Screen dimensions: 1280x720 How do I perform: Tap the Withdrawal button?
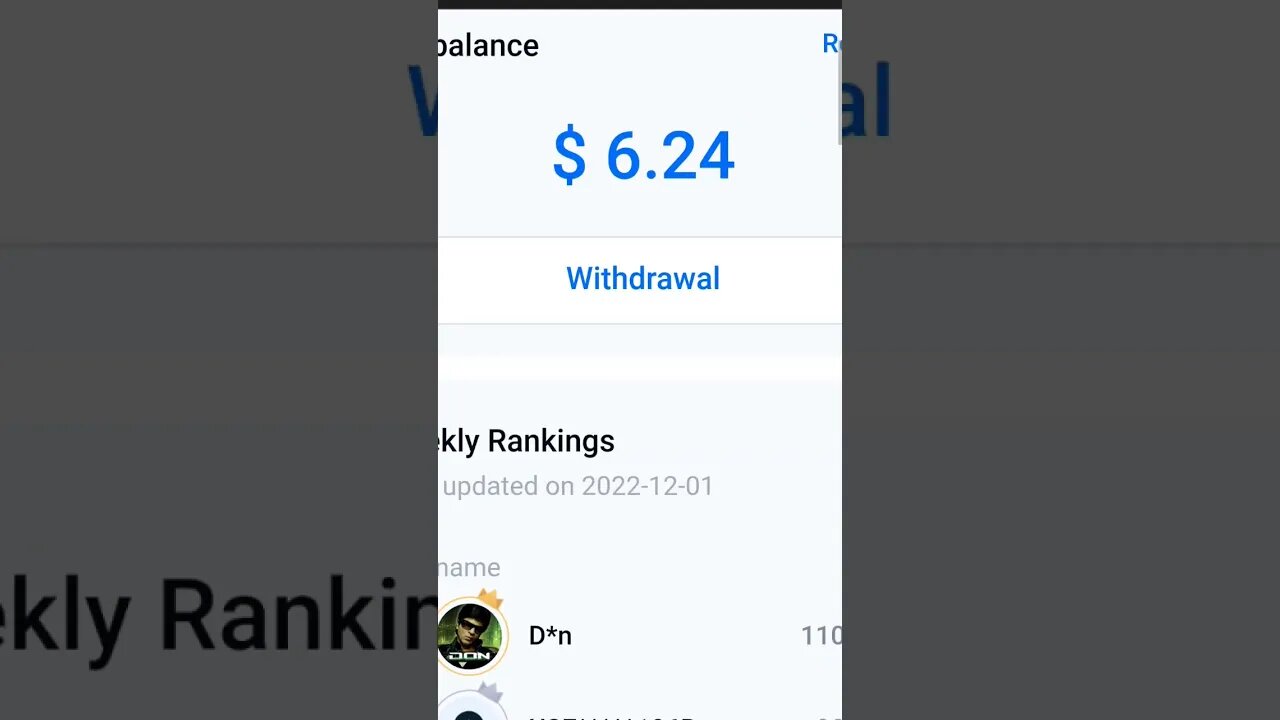click(642, 279)
